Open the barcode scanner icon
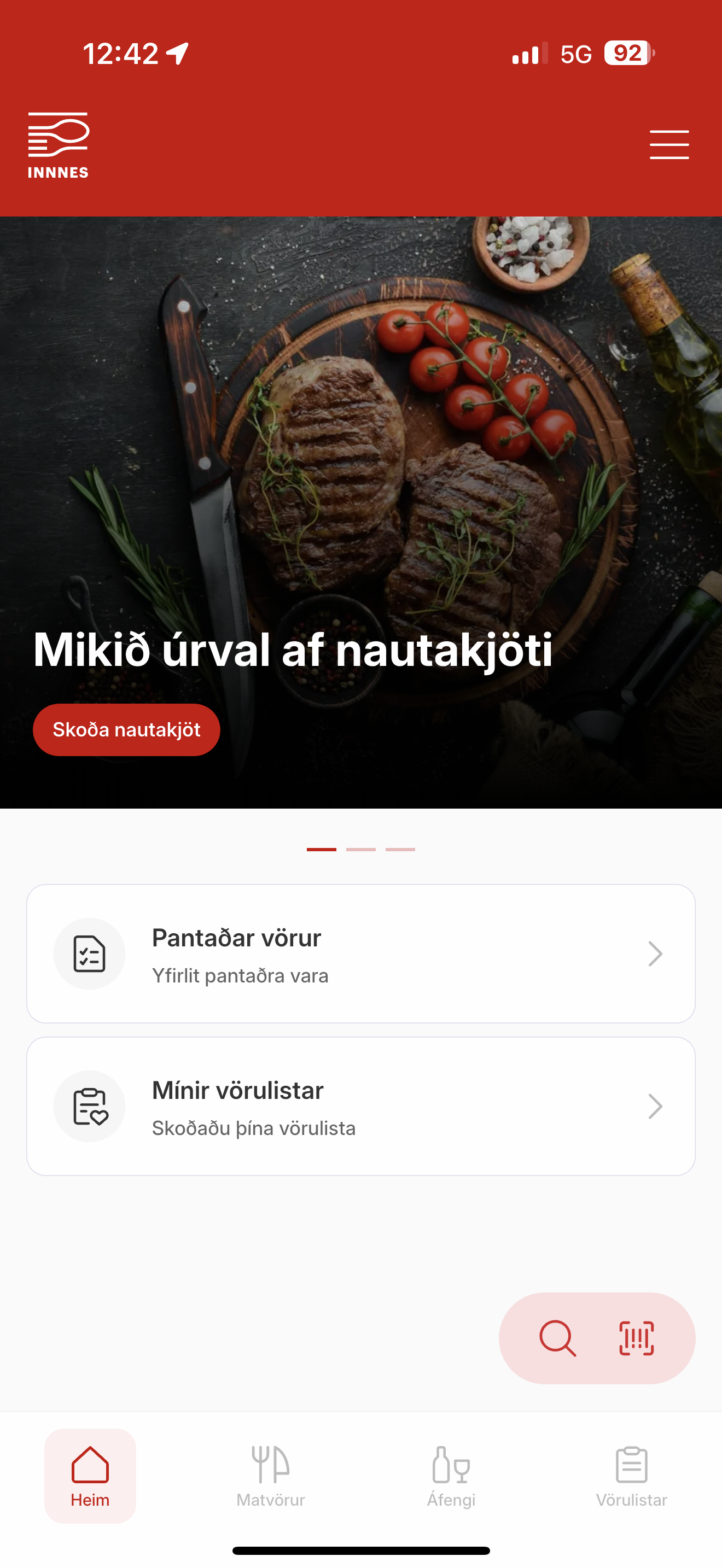722x1568 pixels. click(x=636, y=1338)
